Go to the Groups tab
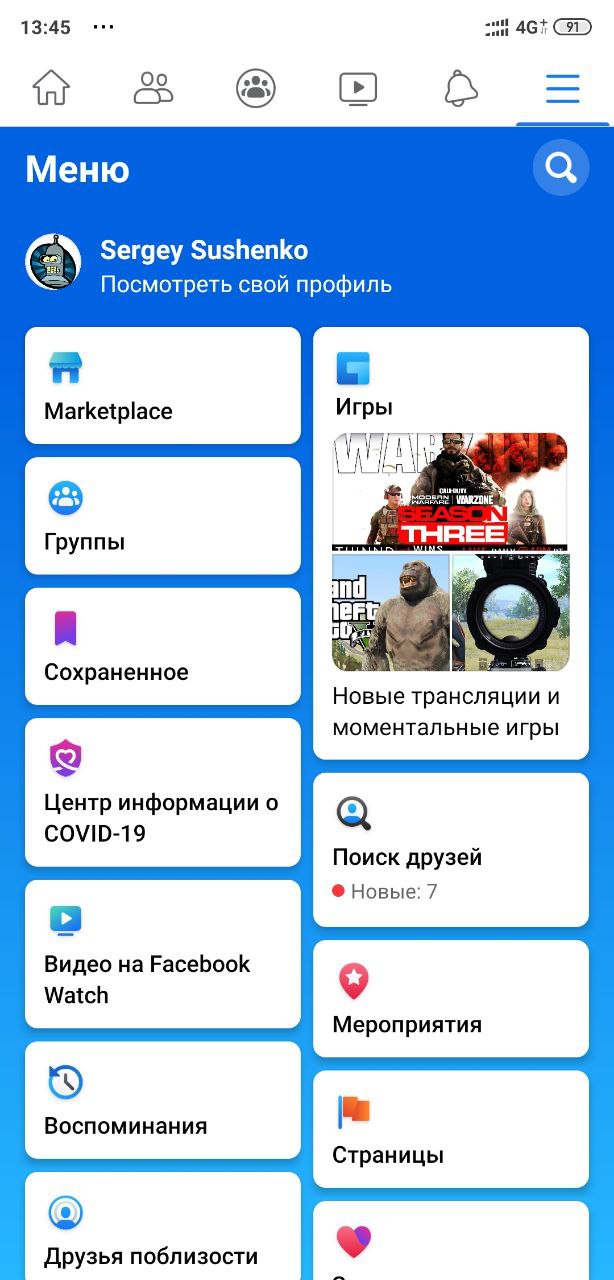This screenshot has height=1280, width=614. coord(256,88)
